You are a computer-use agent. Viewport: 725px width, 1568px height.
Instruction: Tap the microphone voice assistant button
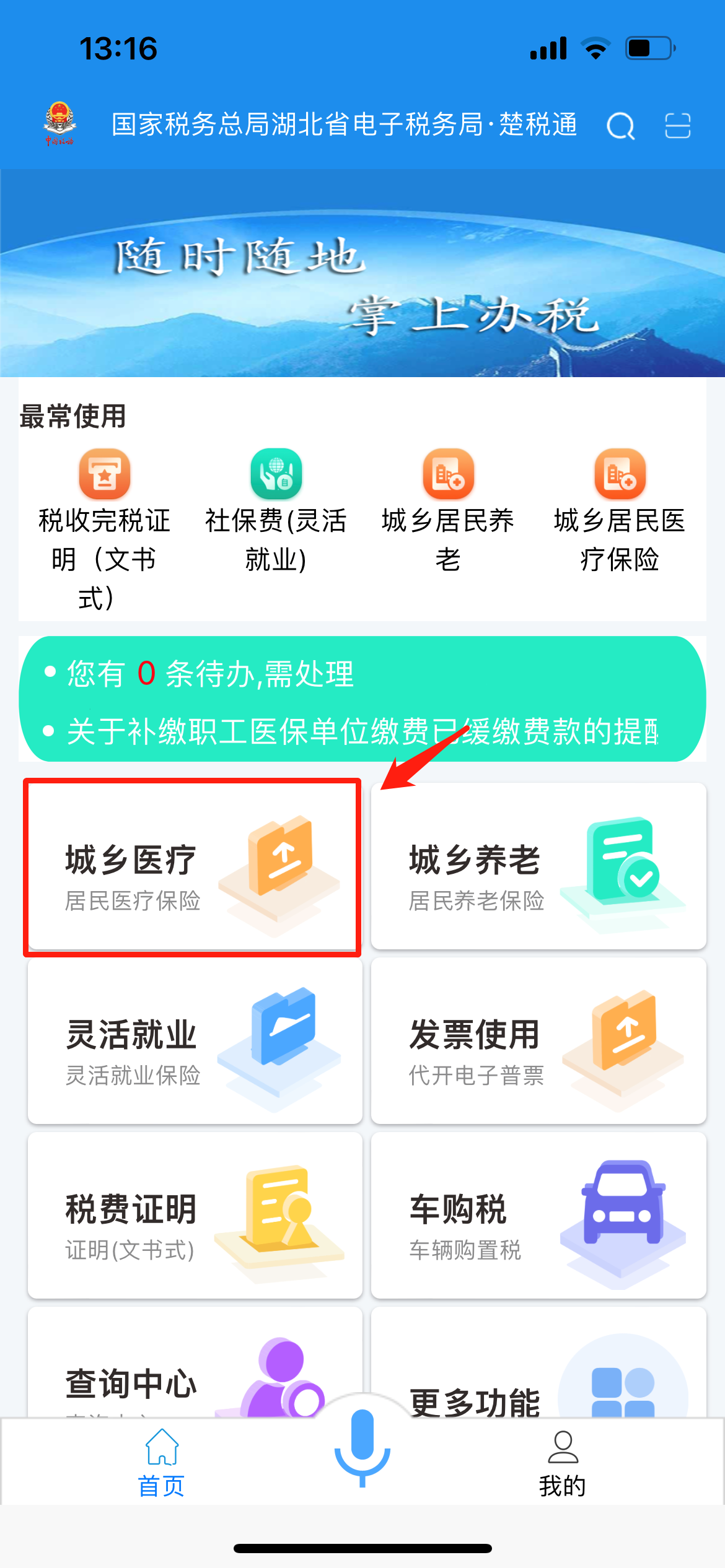(362, 1446)
